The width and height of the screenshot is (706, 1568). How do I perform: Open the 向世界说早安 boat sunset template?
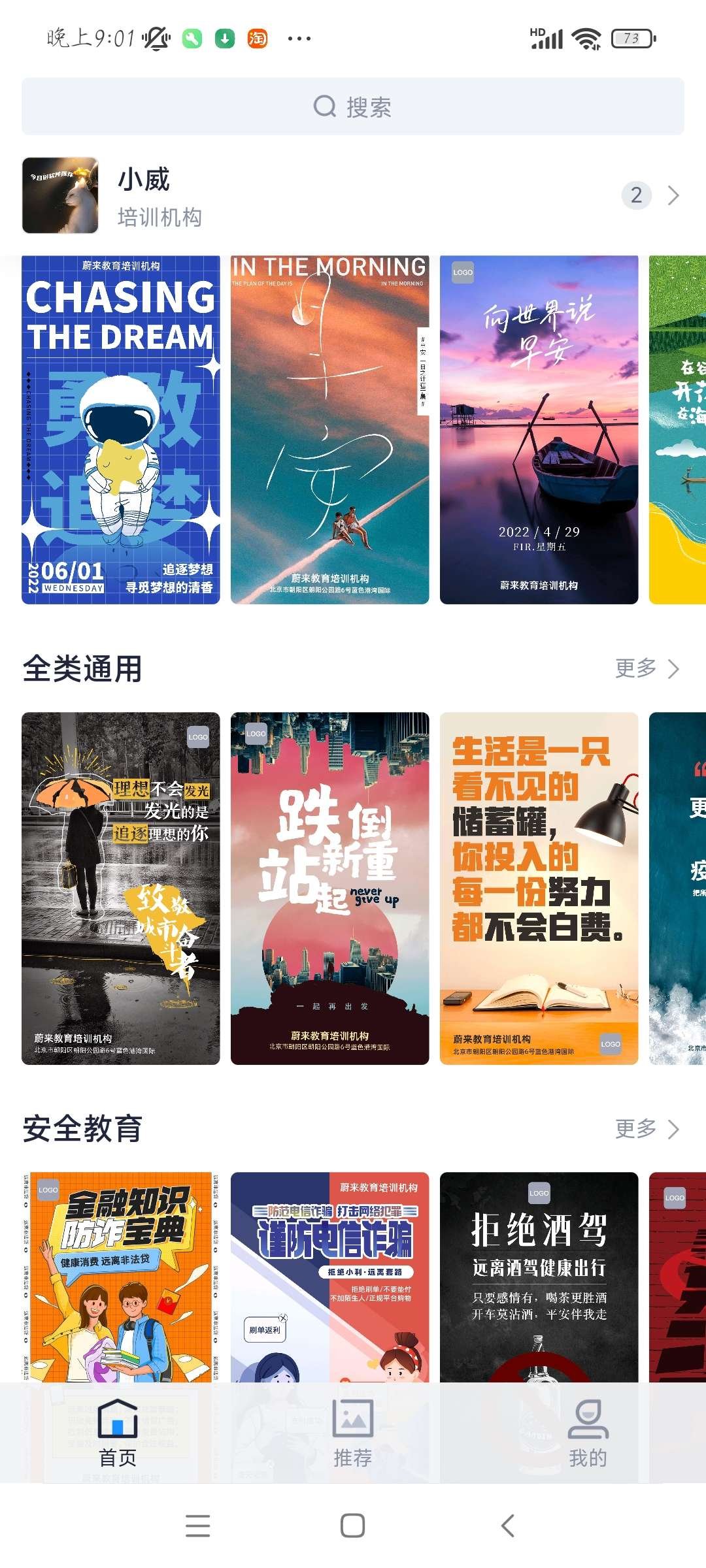[539, 429]
